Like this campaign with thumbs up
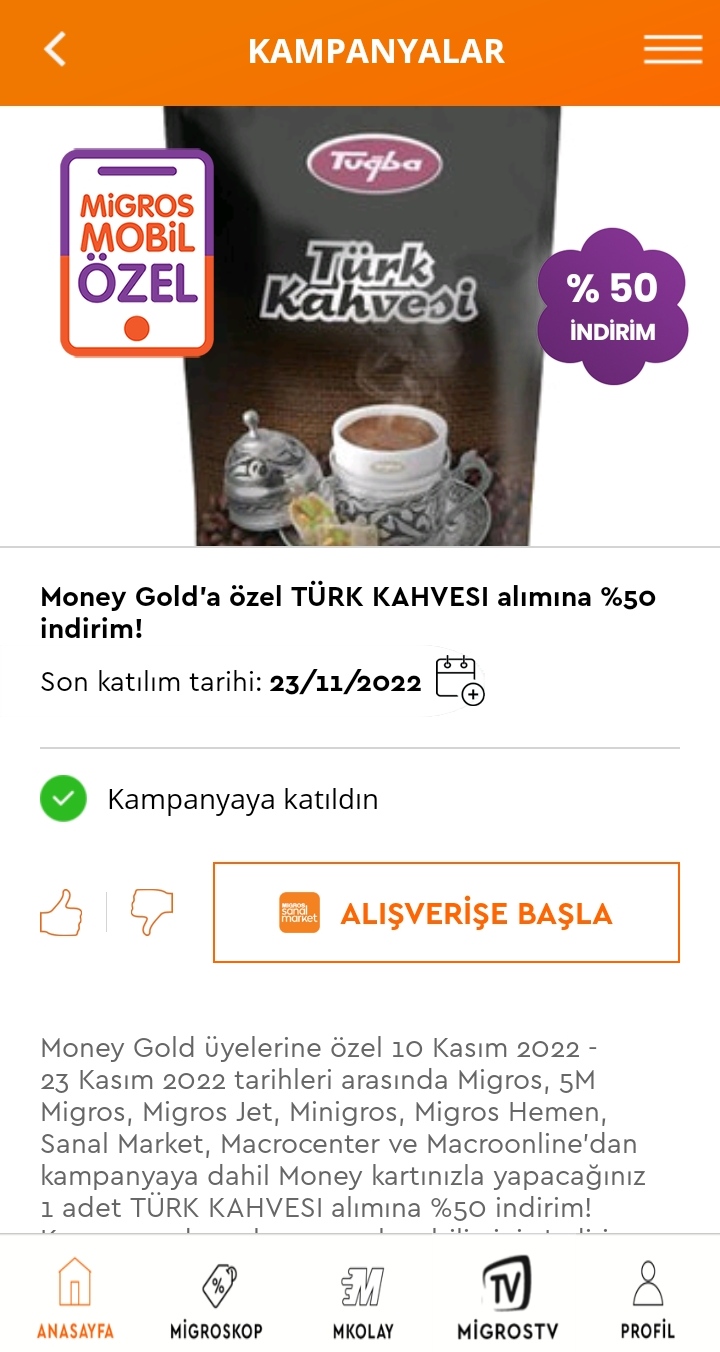720x1352 pixels. 61,913
